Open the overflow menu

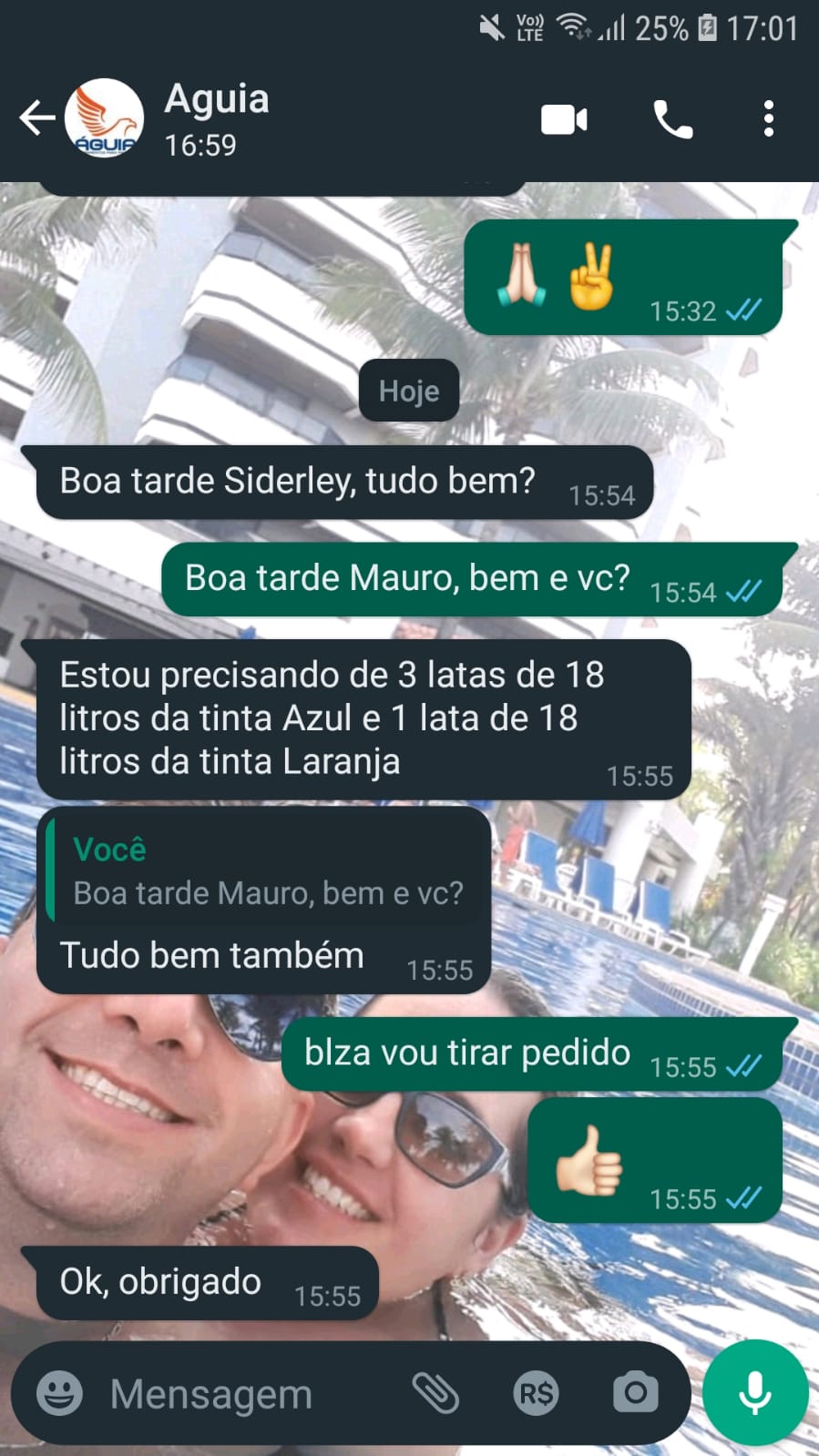point(769,119)
